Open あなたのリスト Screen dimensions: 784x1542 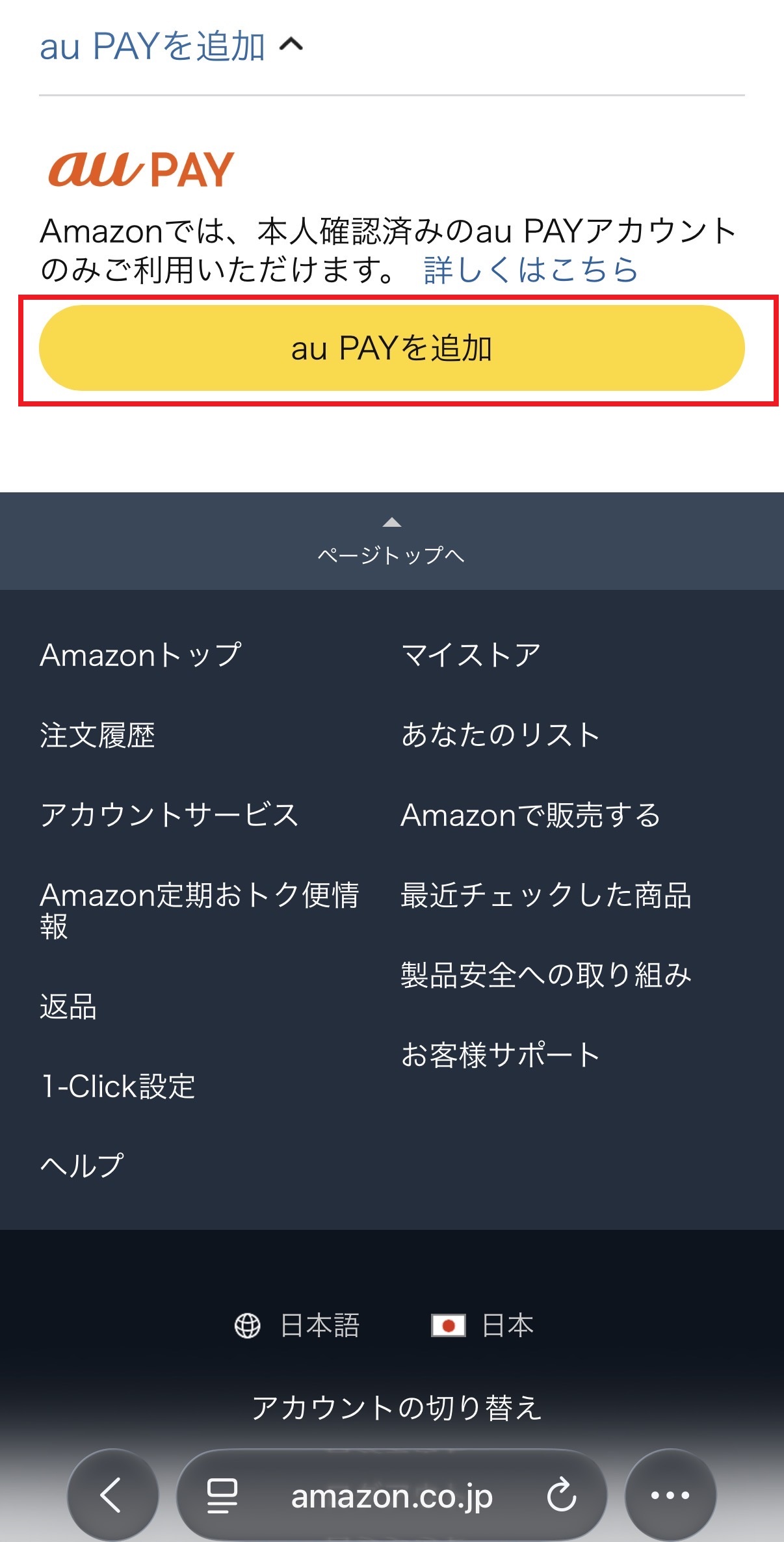pyautogui.click(x=500, y=736)
